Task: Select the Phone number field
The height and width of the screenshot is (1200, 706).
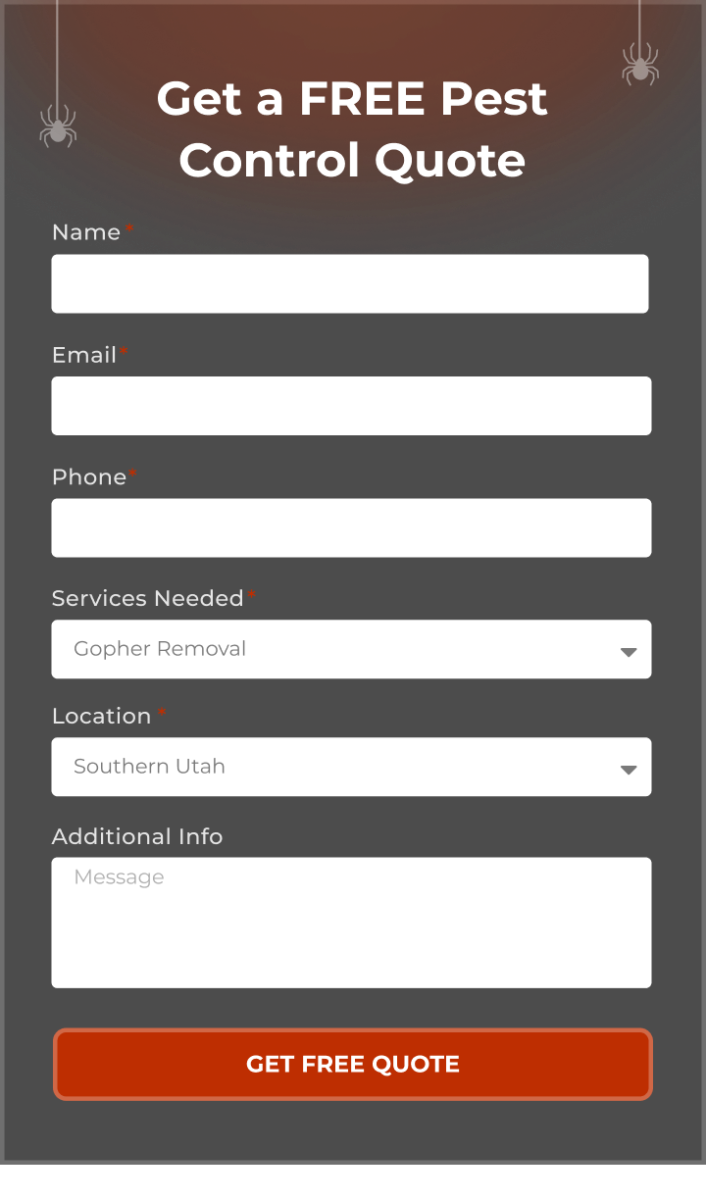Action: tap(351, 528)
